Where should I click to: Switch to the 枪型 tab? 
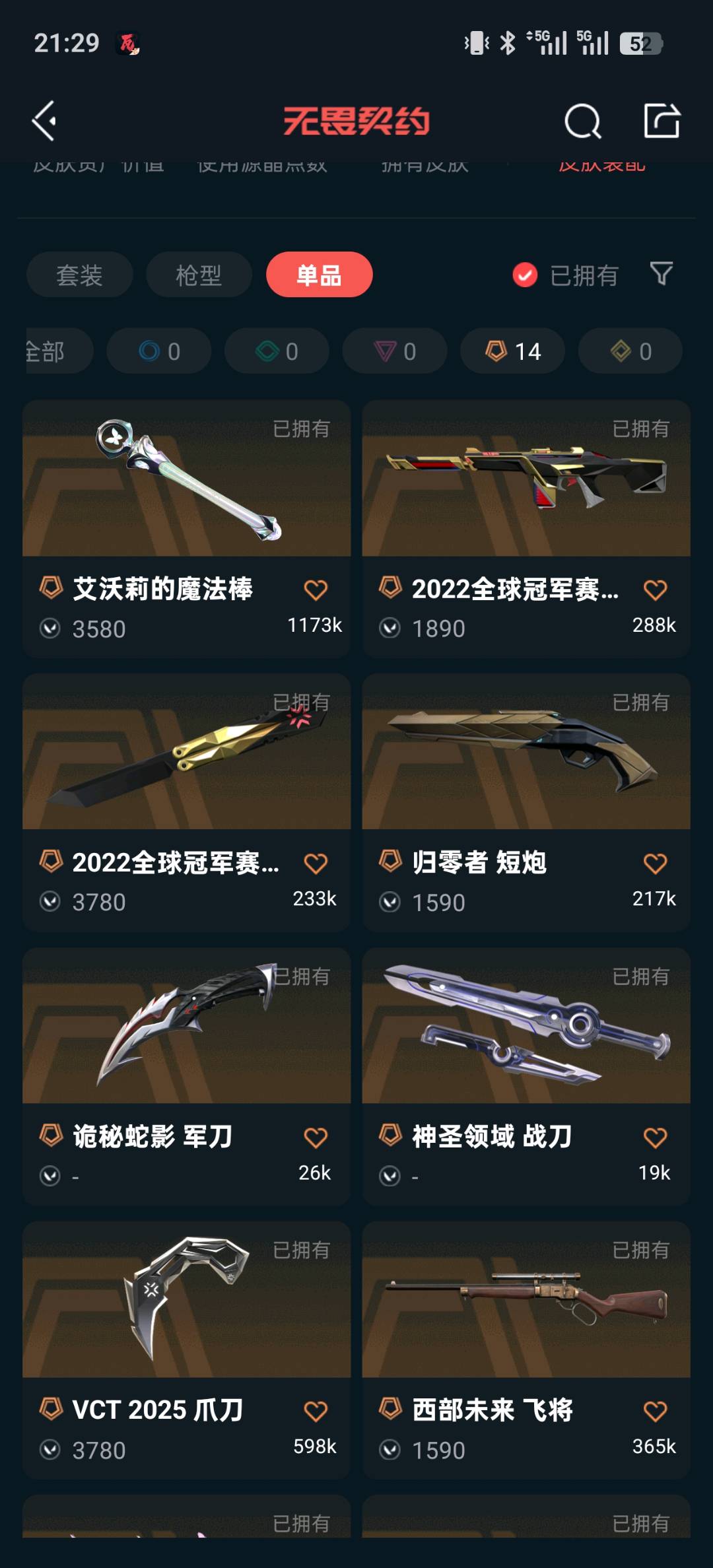(199, 275)
